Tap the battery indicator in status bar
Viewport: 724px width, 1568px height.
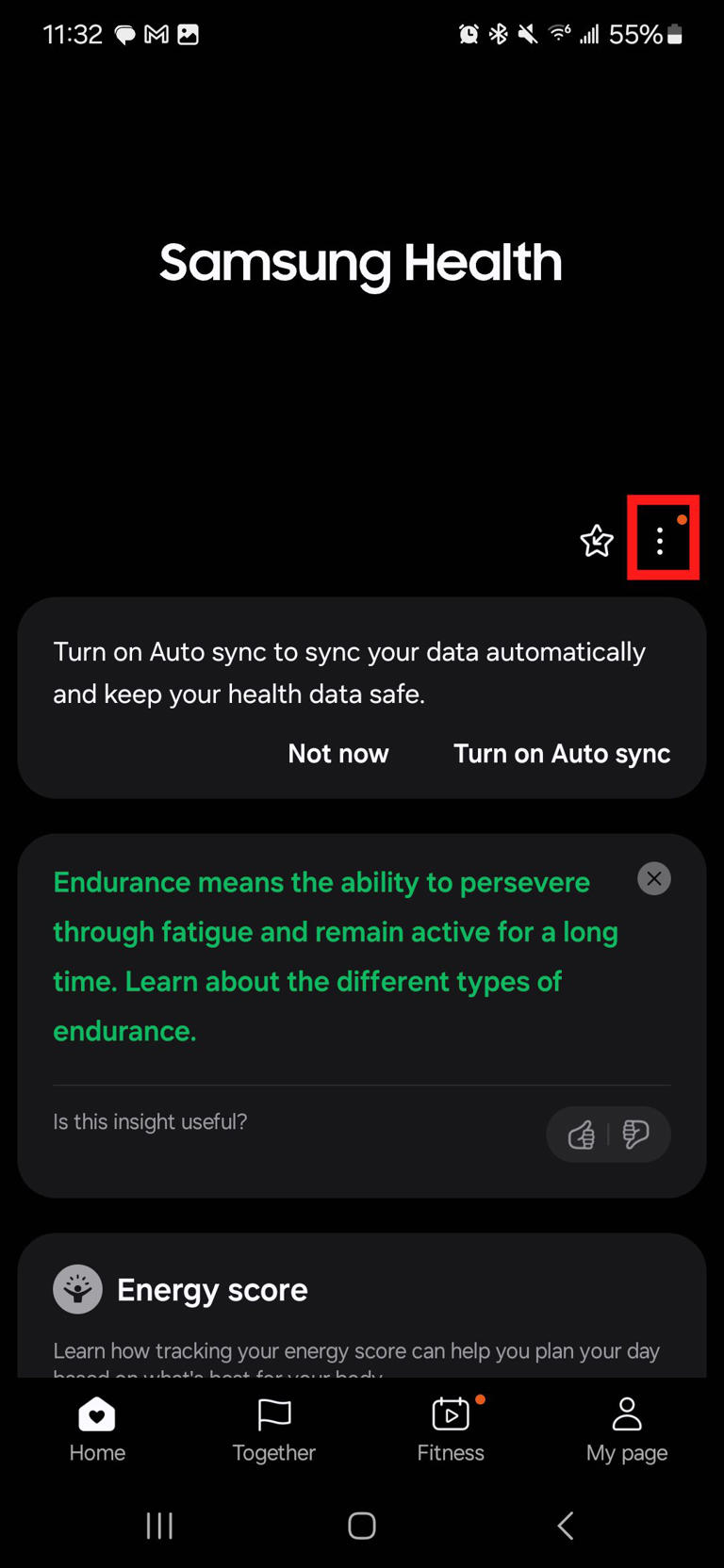click(674, 34)
